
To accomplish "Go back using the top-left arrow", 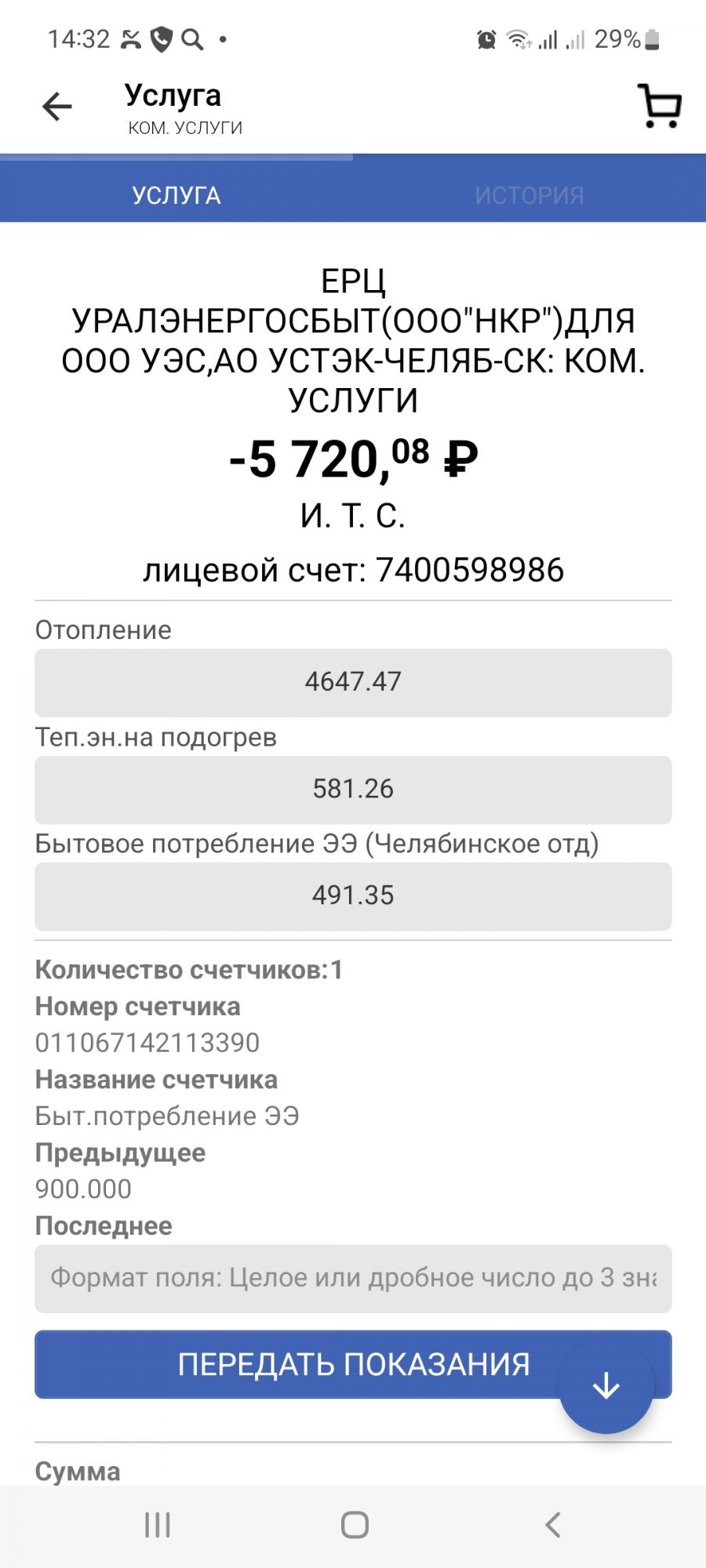I will [x=57, y=107].
